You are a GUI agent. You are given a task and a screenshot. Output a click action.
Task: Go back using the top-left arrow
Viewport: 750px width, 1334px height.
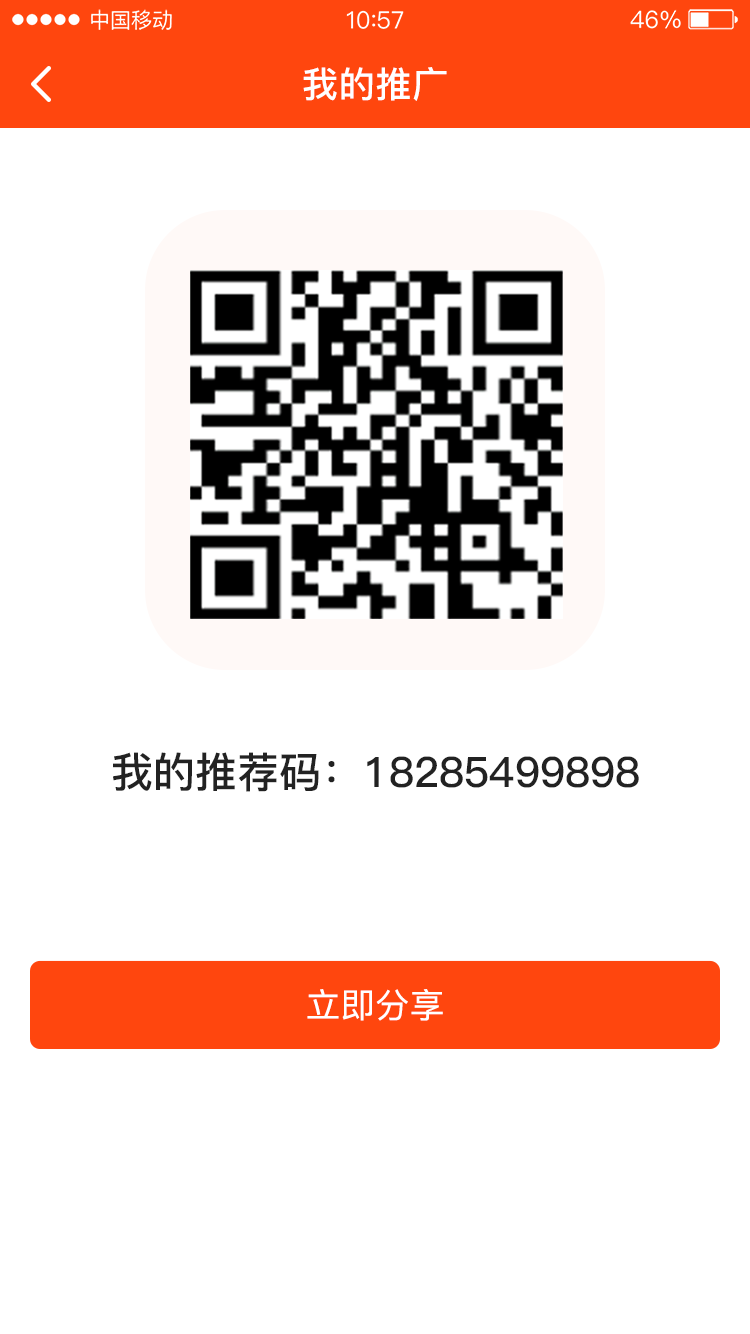click(41, 85)
